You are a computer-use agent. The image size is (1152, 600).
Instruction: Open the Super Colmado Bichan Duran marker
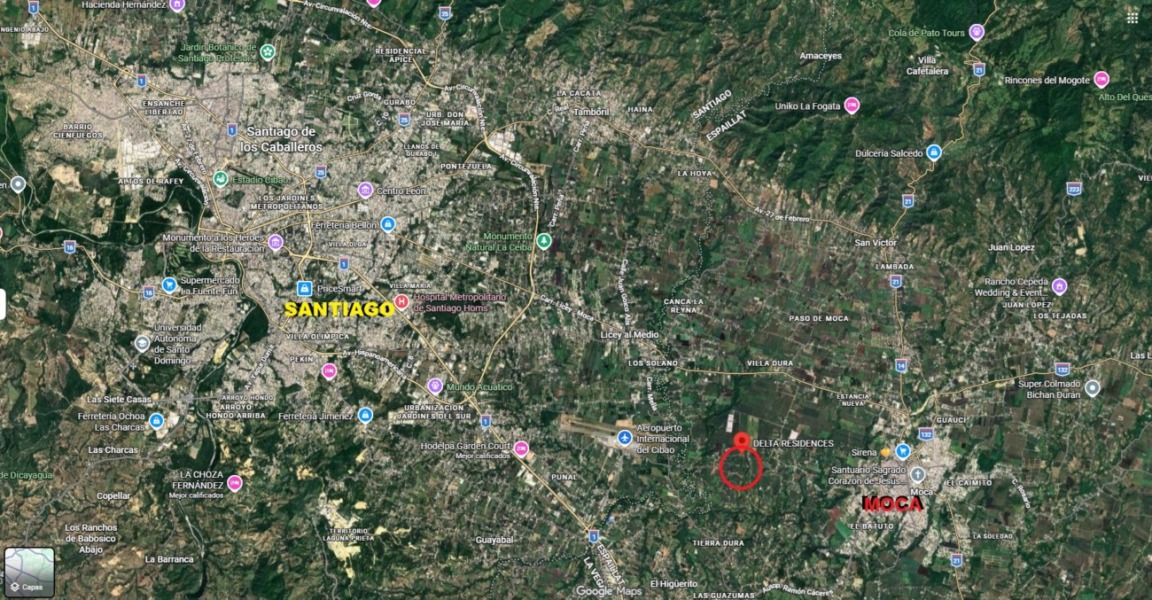pyautogui.click(x=1092, y=388)
